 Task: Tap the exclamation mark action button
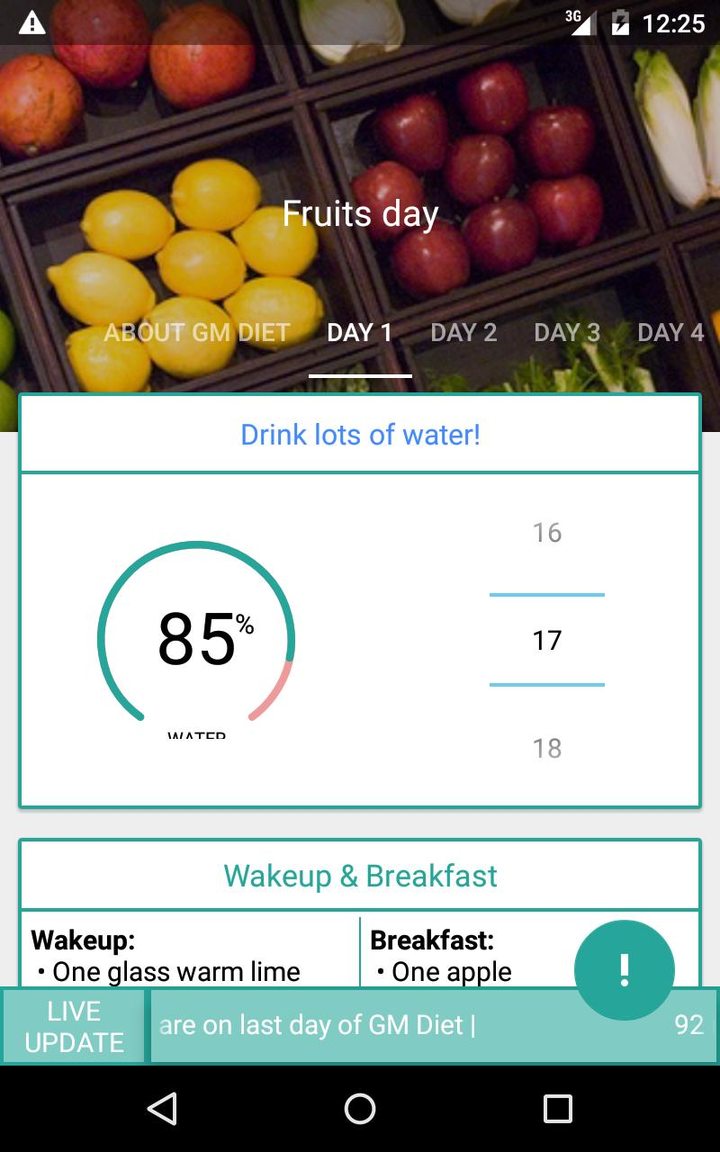(x=625, y=969)
